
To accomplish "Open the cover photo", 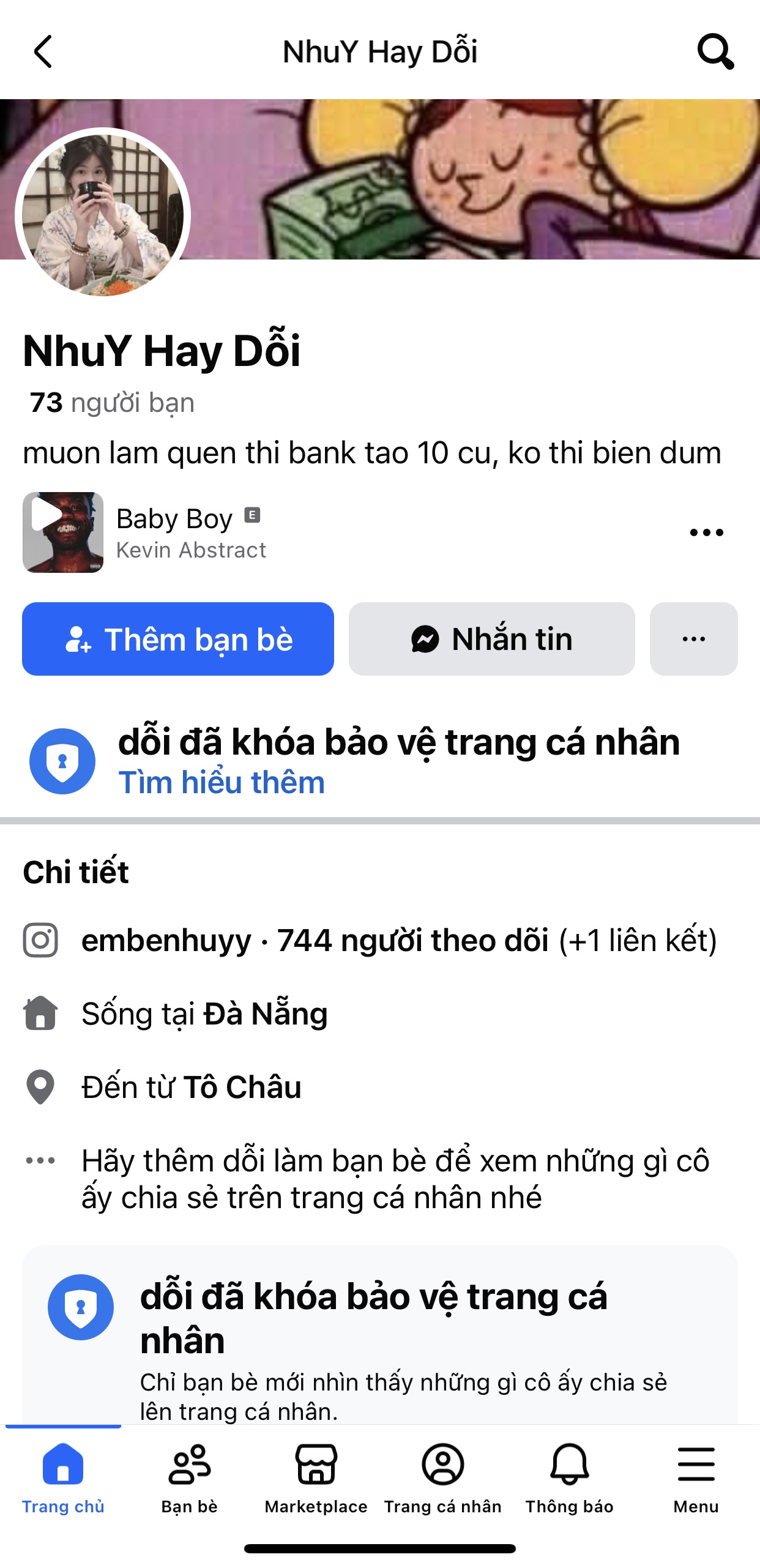I will (x=490, y=177).
